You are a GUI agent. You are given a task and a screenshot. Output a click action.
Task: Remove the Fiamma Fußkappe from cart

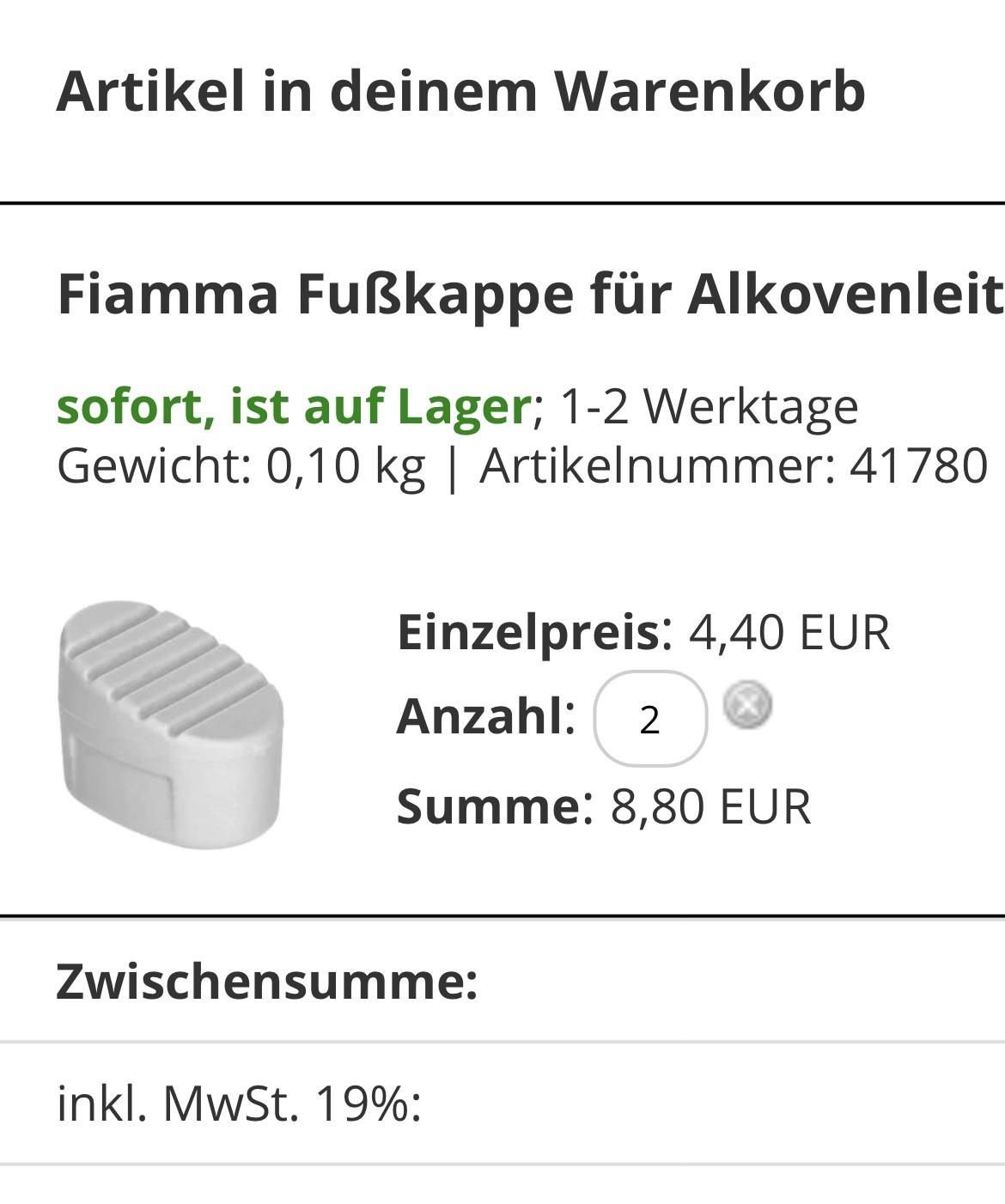pos(746,705)
